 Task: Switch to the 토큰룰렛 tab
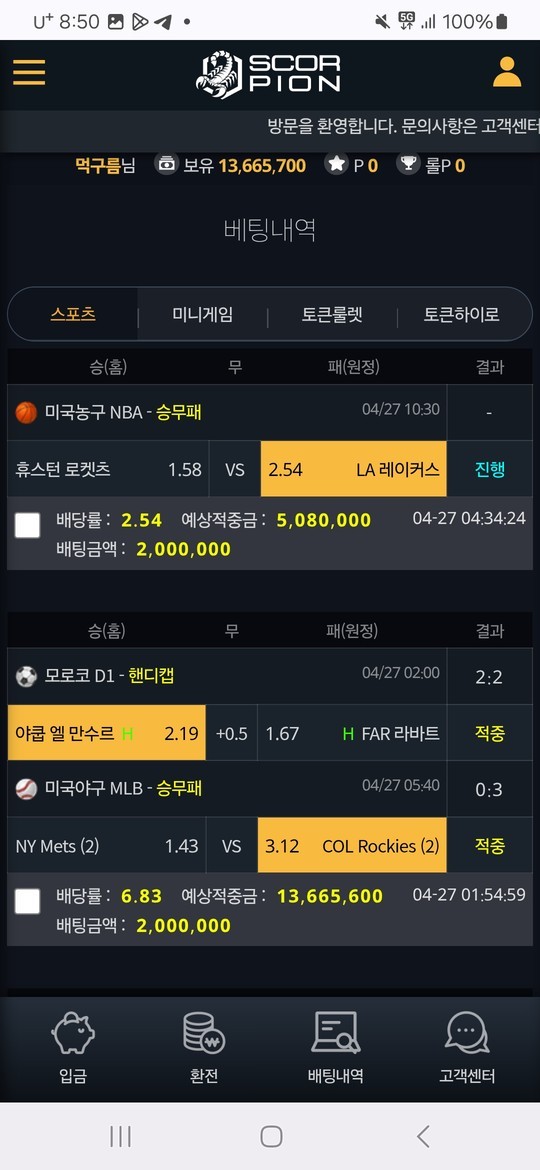pos(332,315)
